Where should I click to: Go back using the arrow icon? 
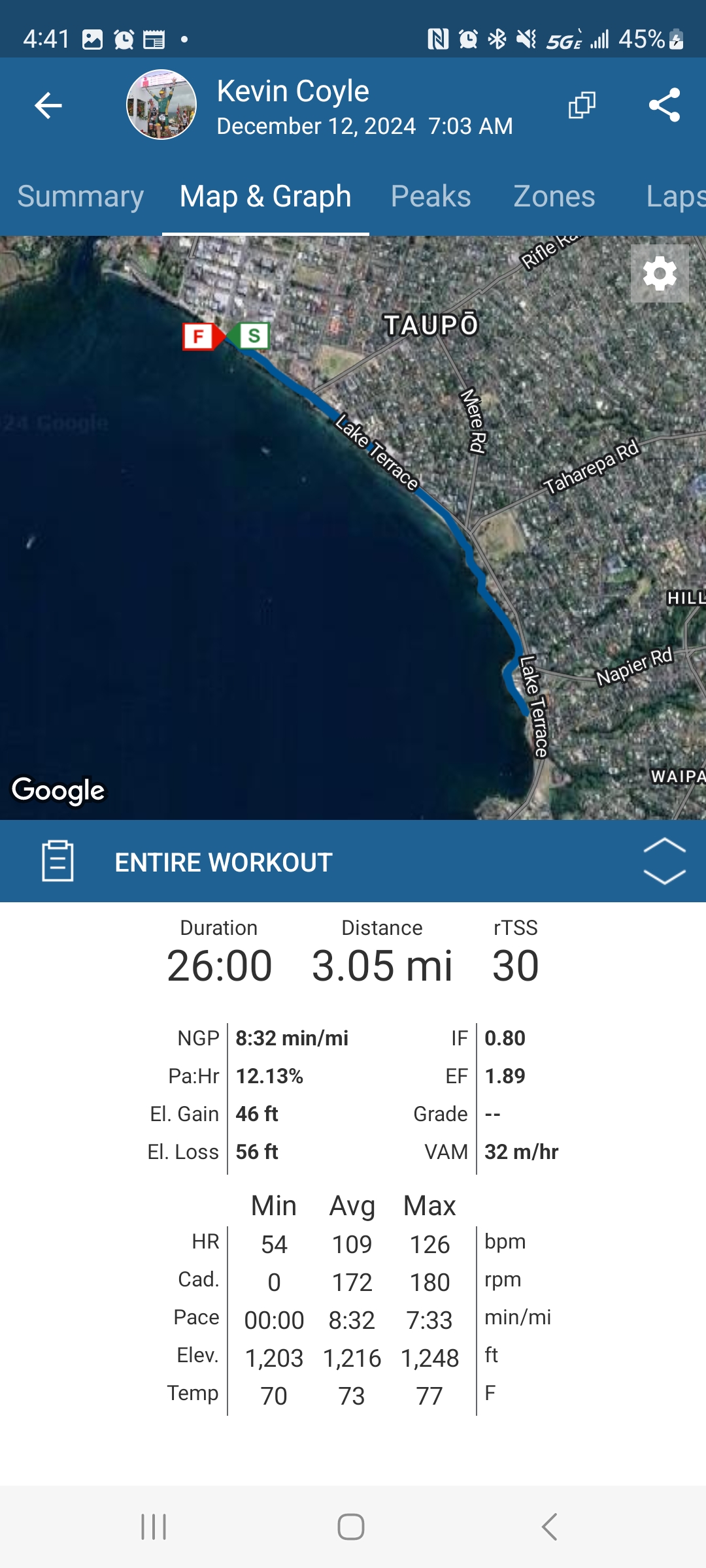click(48, 105)
